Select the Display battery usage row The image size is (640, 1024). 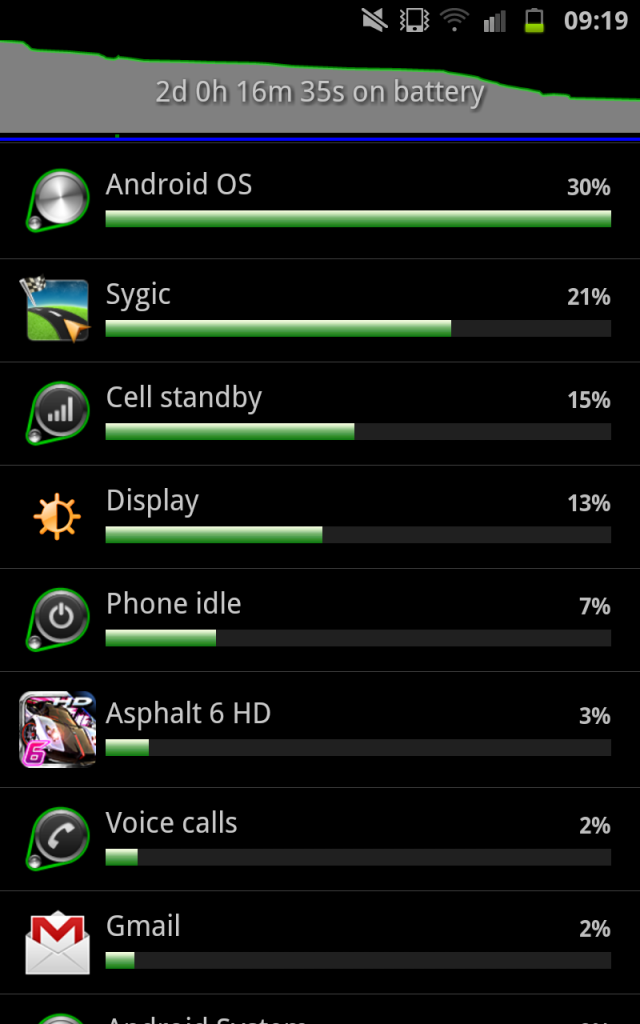tap(320, 516)
